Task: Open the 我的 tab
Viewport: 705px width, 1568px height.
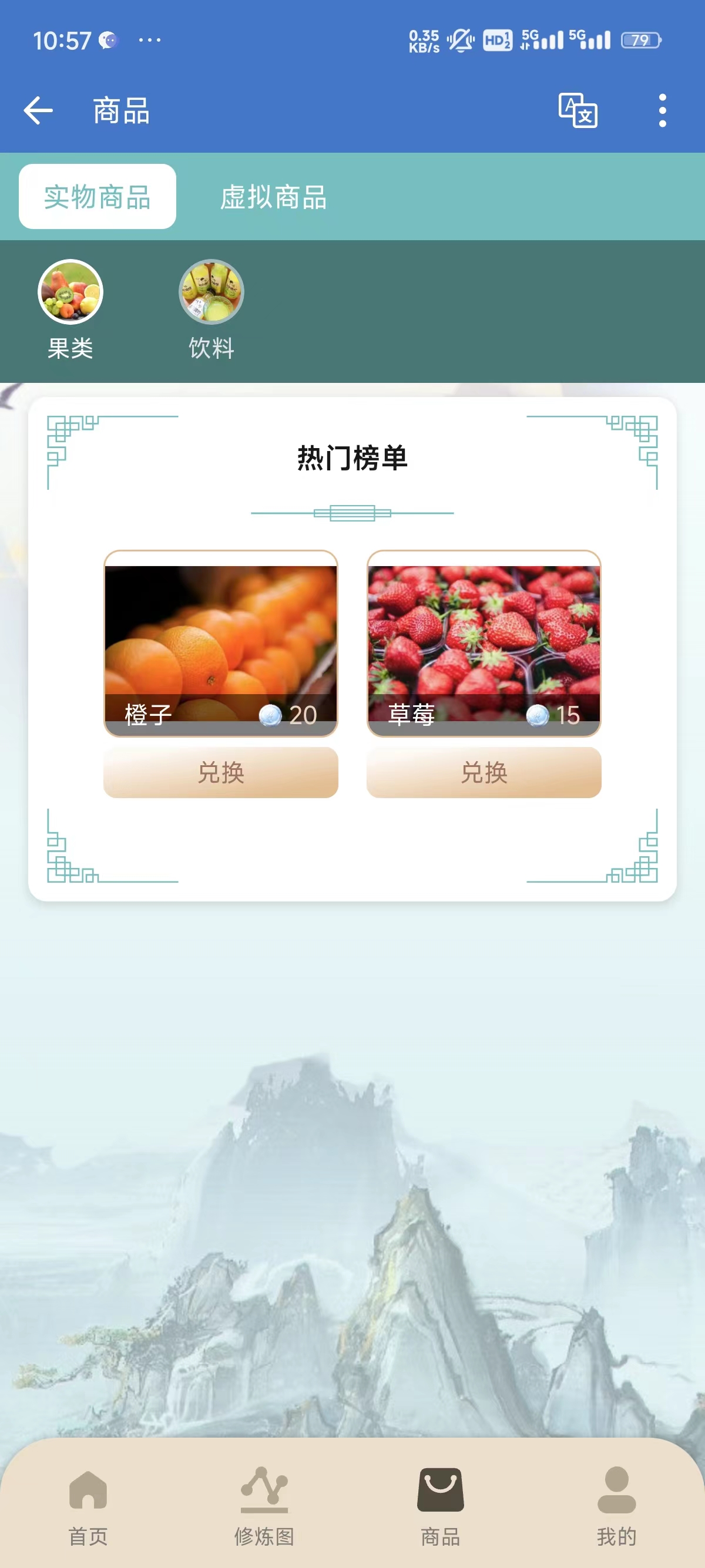Action: (x=616, y=1506)
